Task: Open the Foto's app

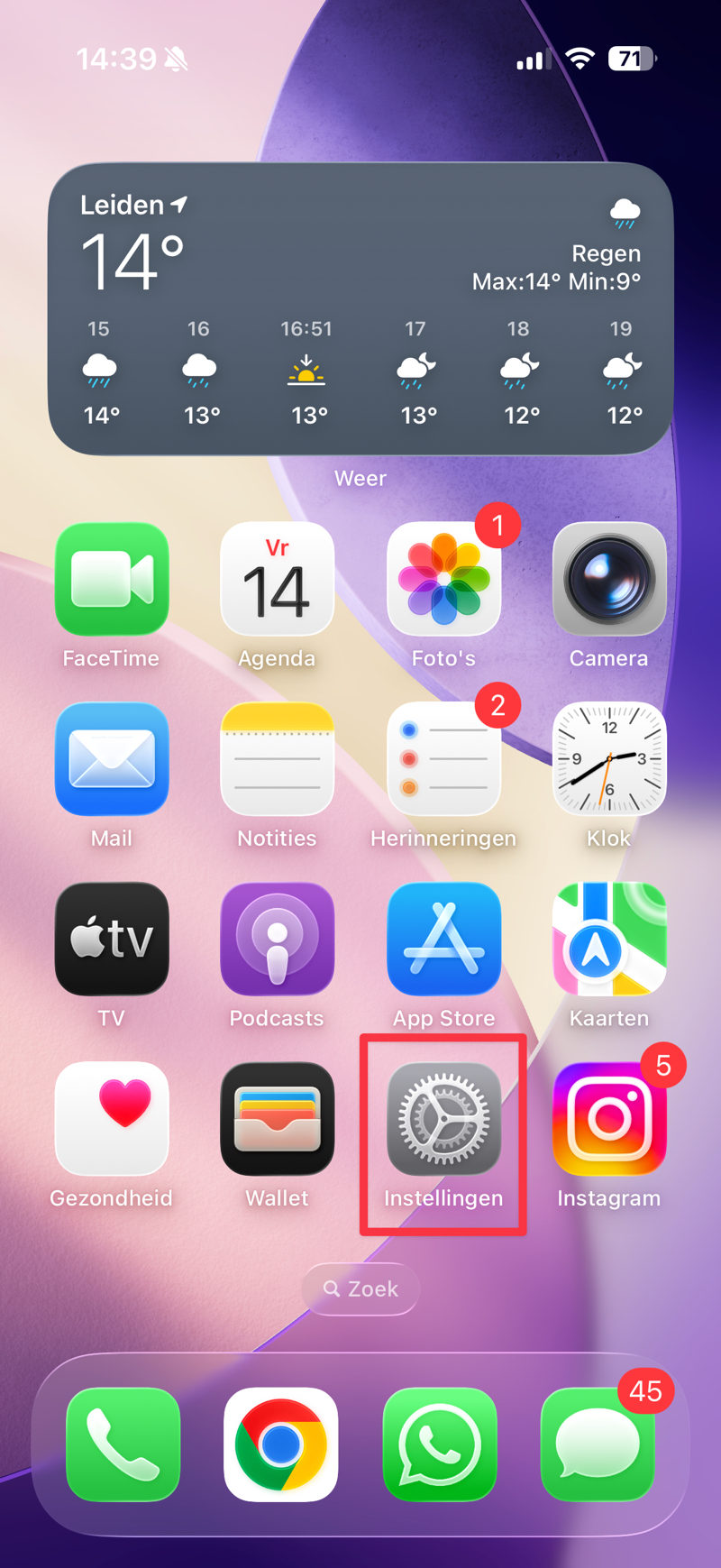Action: tap(443, 579)
